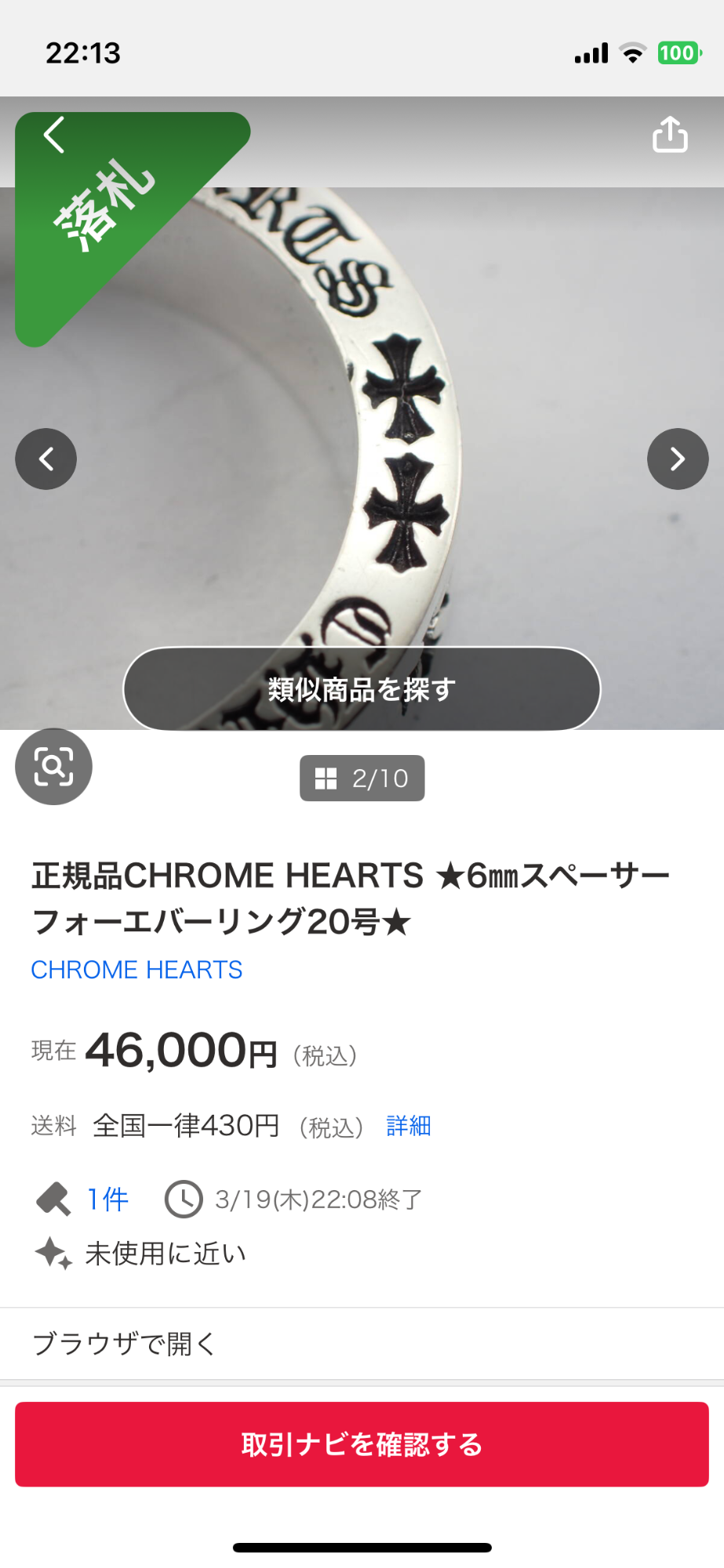Screen dimensions: 724x1568
Task: Tap 取引ナビを確認する button
Action: [362, 1444]
